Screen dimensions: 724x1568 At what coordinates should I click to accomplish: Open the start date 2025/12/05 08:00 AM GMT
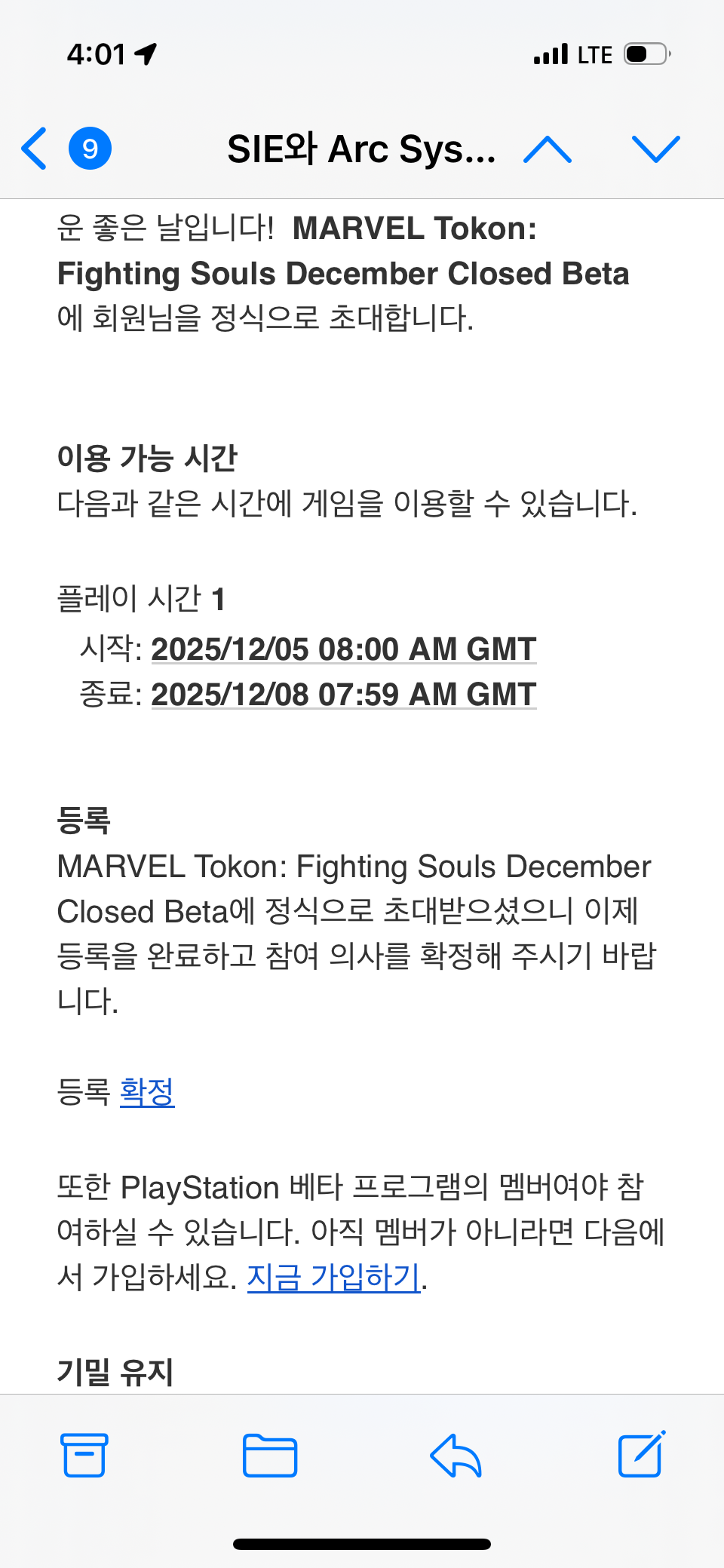click(344, 649)
